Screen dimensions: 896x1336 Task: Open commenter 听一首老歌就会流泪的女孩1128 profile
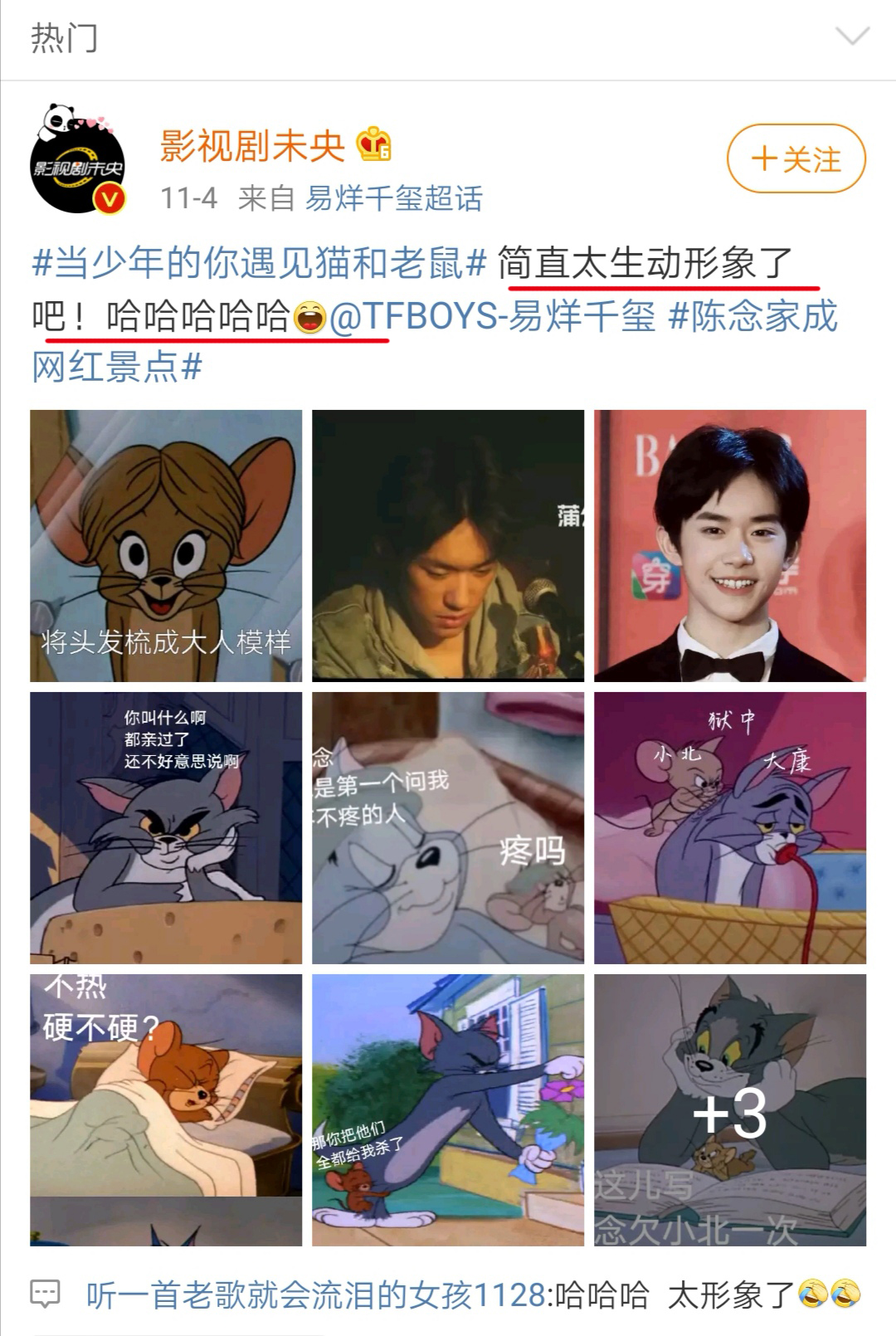pos(315,1295)
